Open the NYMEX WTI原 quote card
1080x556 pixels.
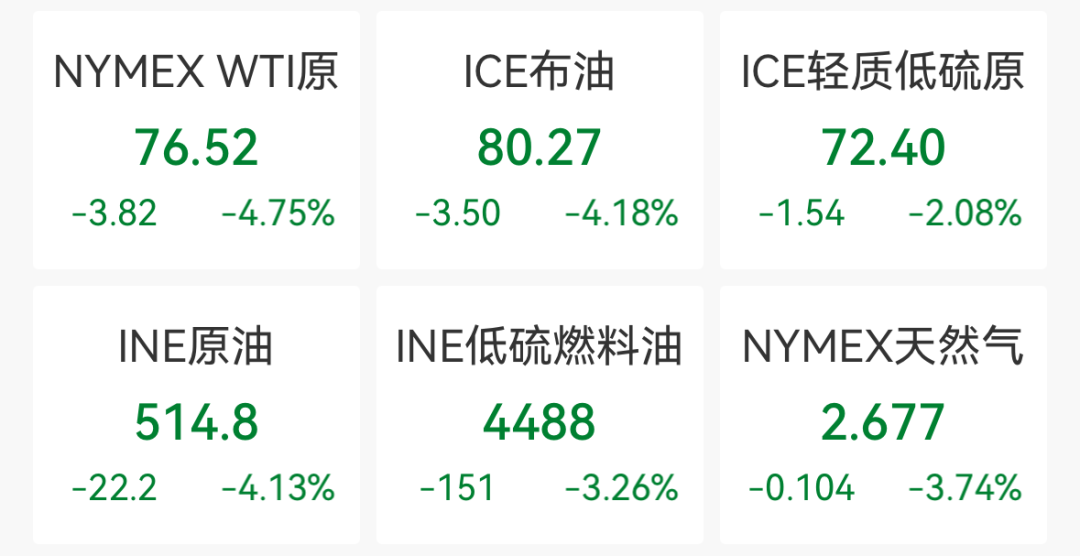(196, 140)
